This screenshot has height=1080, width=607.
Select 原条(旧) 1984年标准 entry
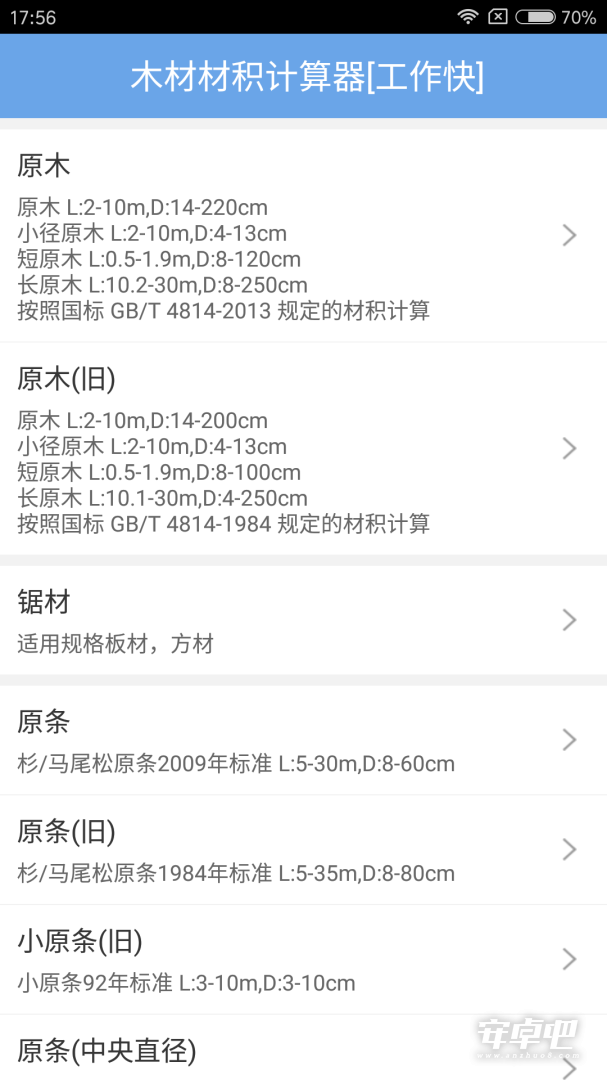(303, 849)
